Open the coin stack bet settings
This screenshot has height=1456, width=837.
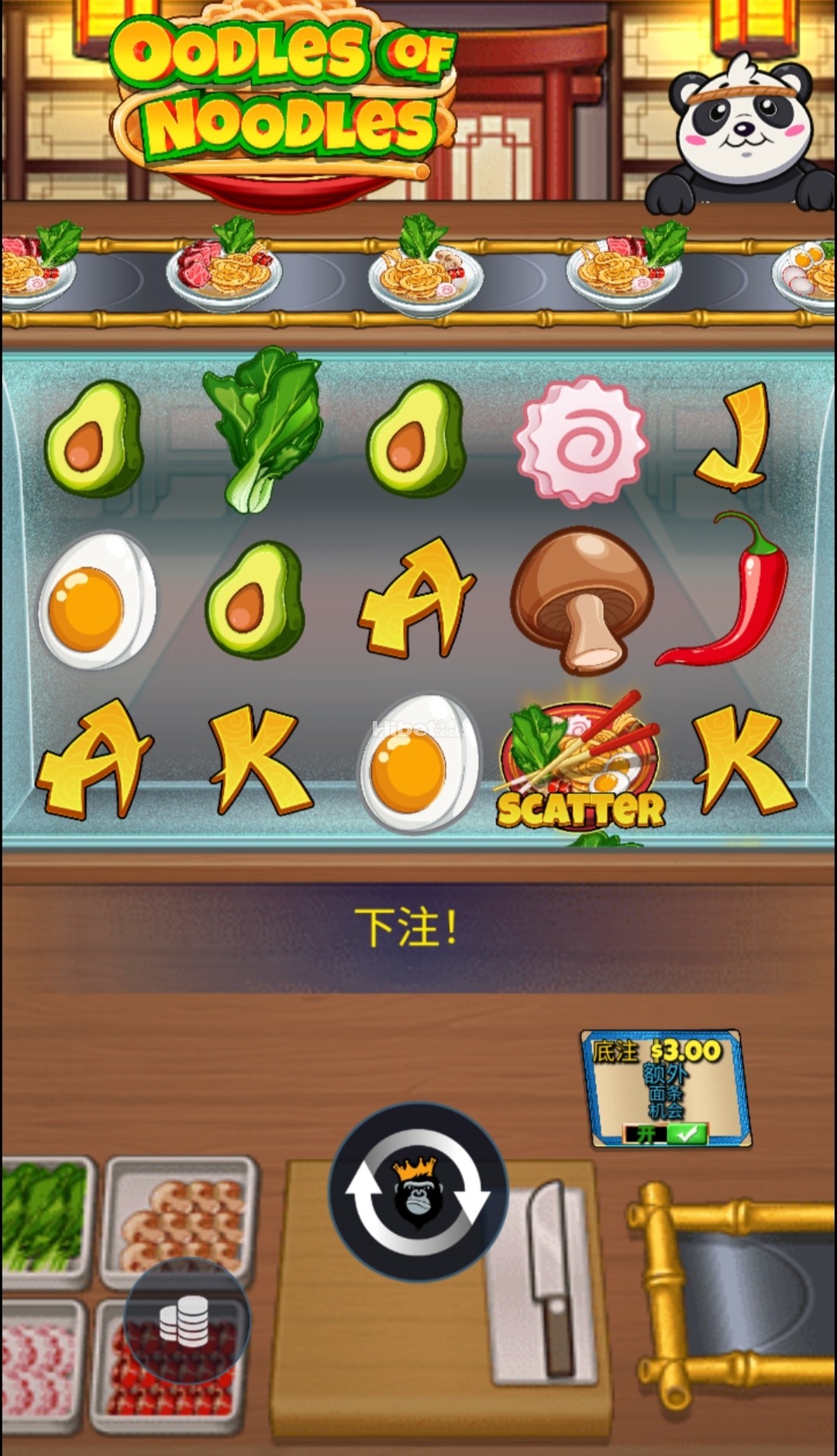point(186,1320)
